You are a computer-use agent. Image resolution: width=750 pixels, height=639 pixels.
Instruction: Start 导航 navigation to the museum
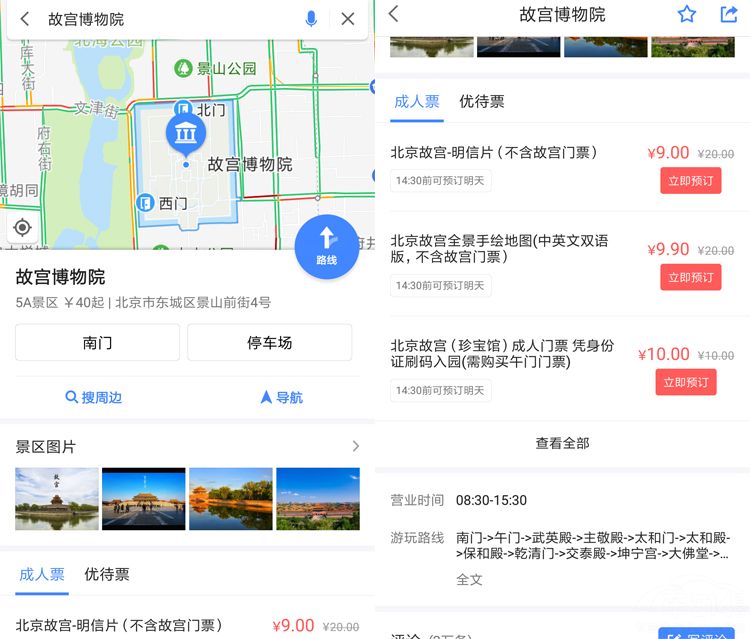point(281,397)
